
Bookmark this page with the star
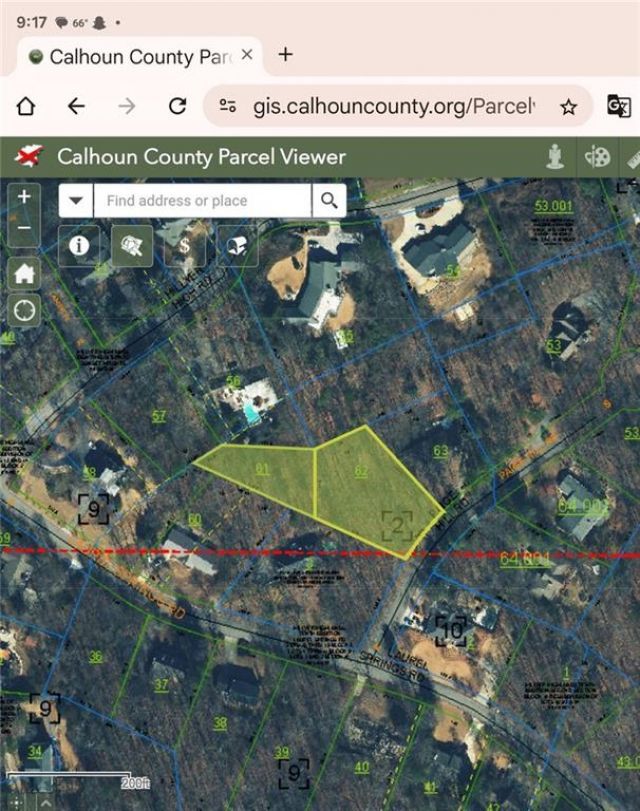point(568,106)
